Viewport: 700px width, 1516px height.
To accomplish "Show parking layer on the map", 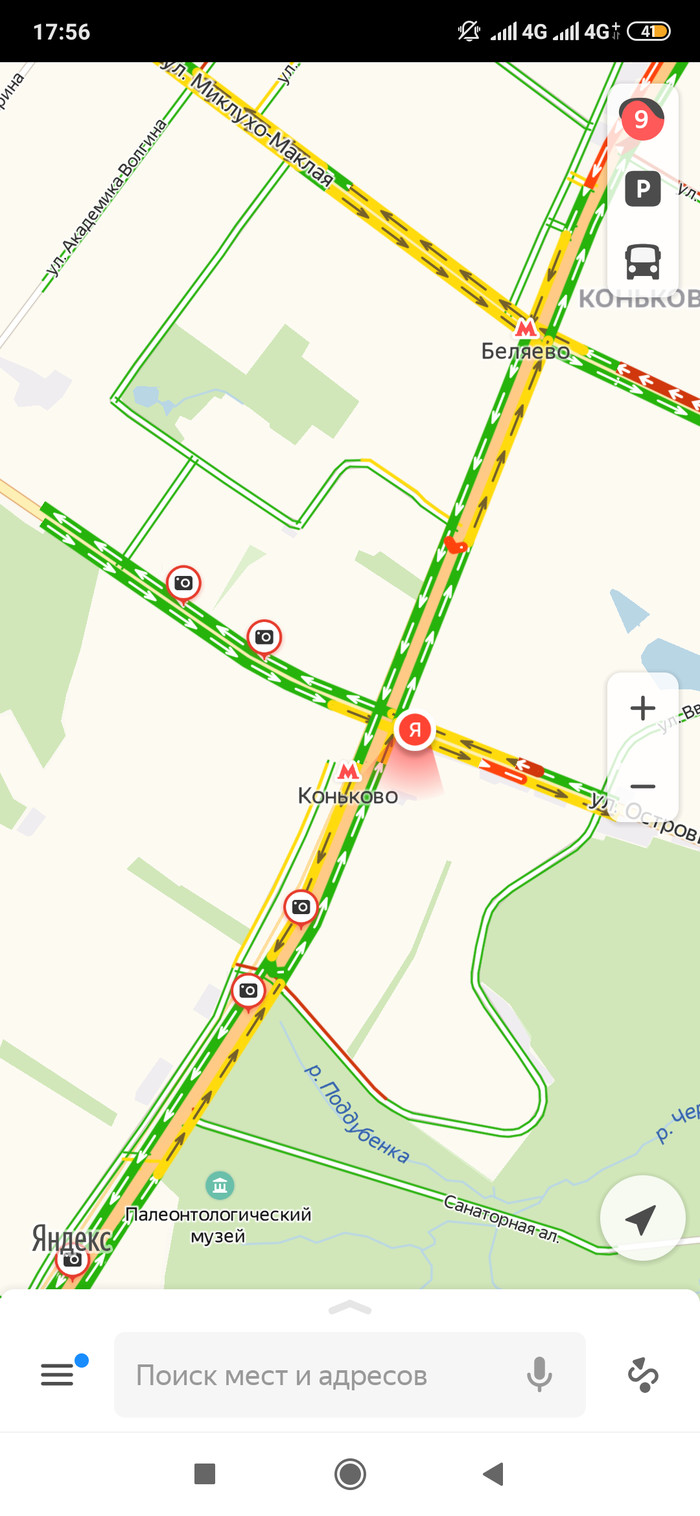I will click(642, 189).
